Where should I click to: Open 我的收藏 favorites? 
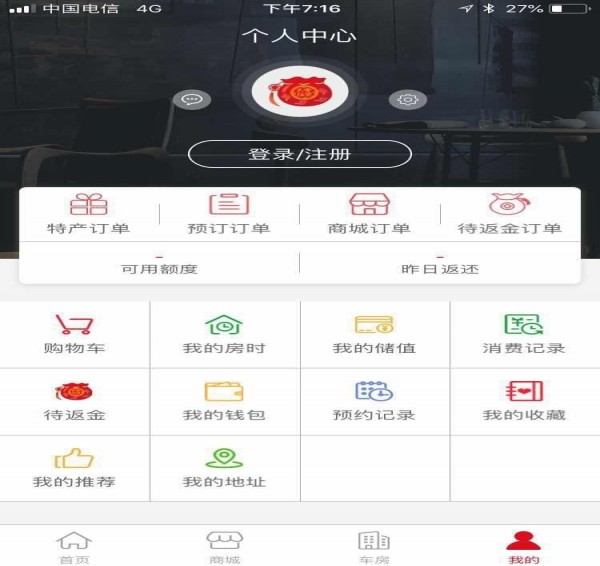(524, 401)
